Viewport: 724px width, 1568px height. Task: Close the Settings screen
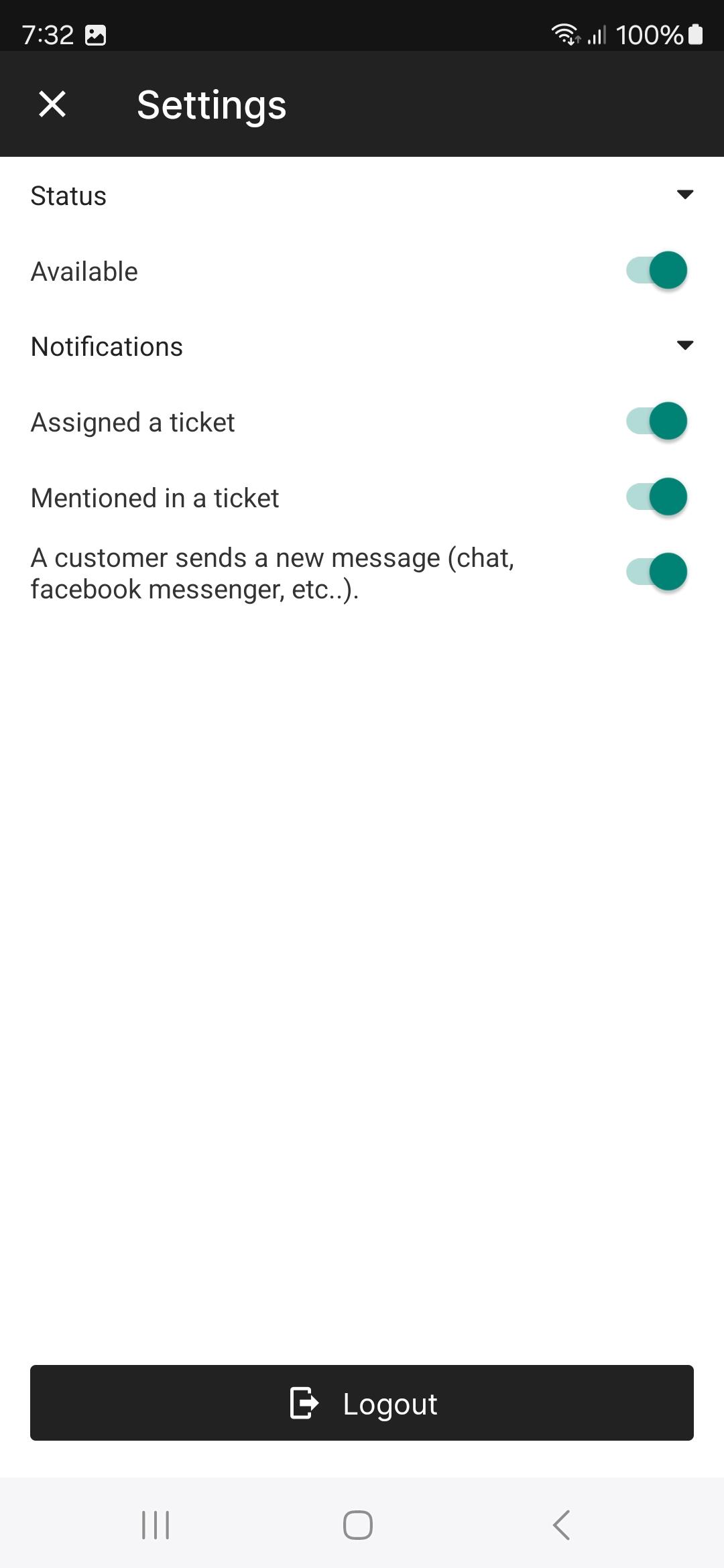point(52,105)
